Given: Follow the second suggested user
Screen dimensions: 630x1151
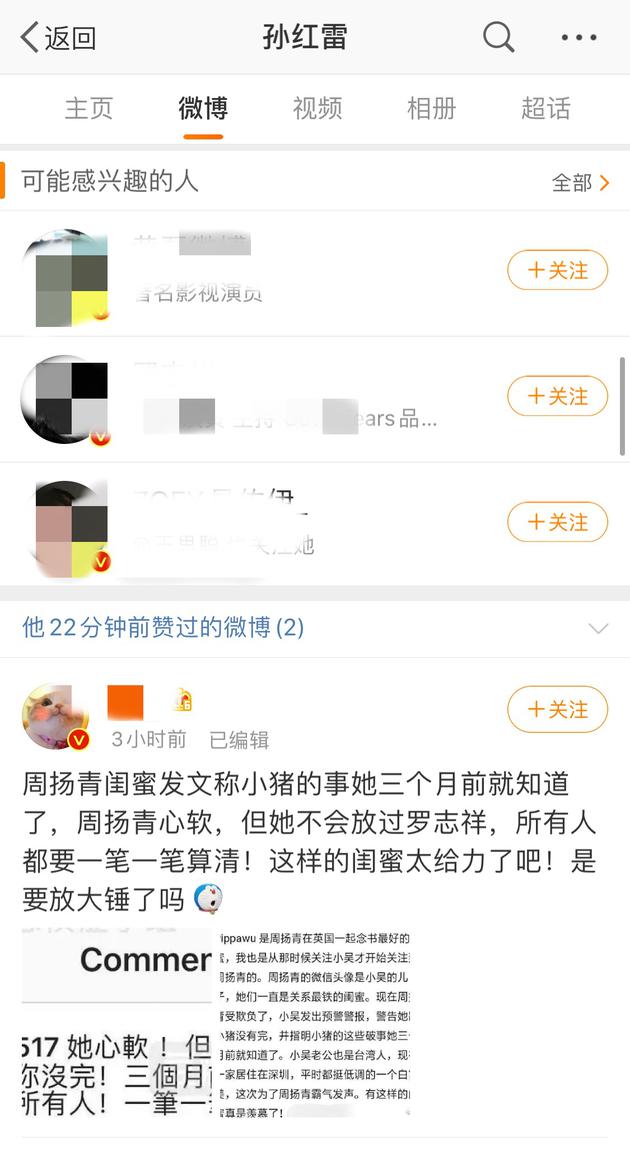Looking at the screenshot, I should [x=557, y=396].
